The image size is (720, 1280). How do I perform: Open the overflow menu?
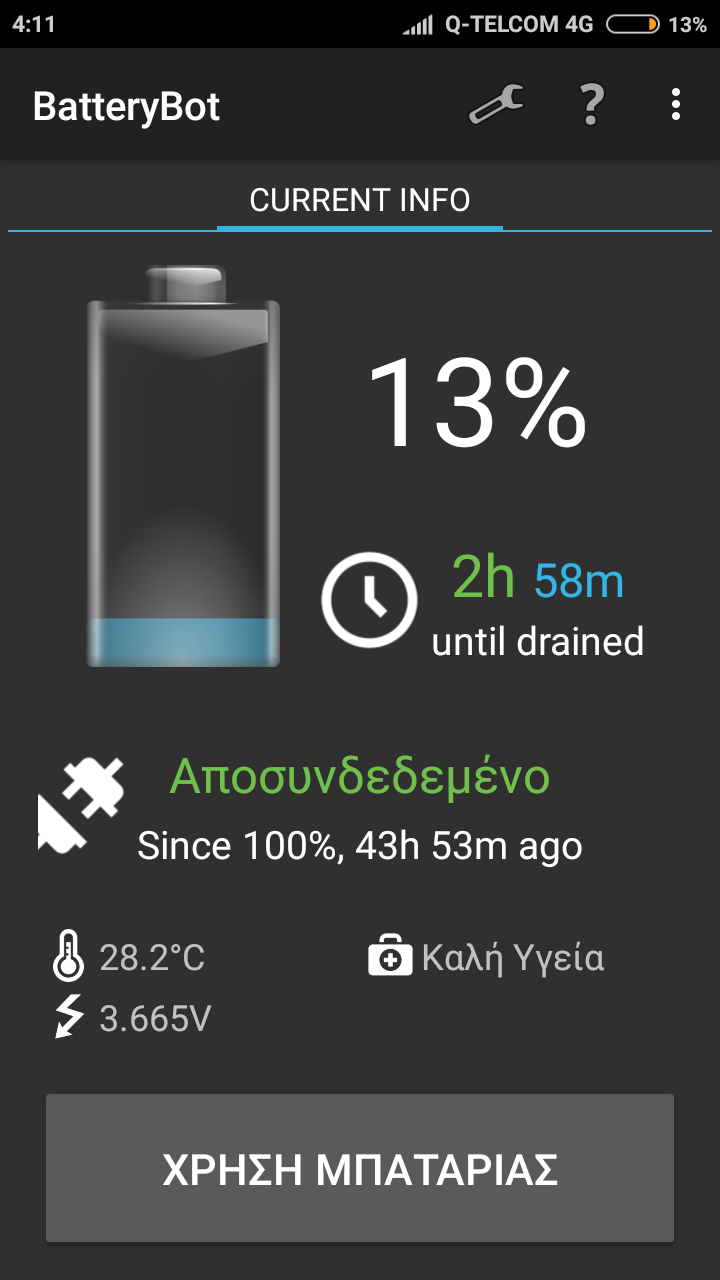coord(676,104)
